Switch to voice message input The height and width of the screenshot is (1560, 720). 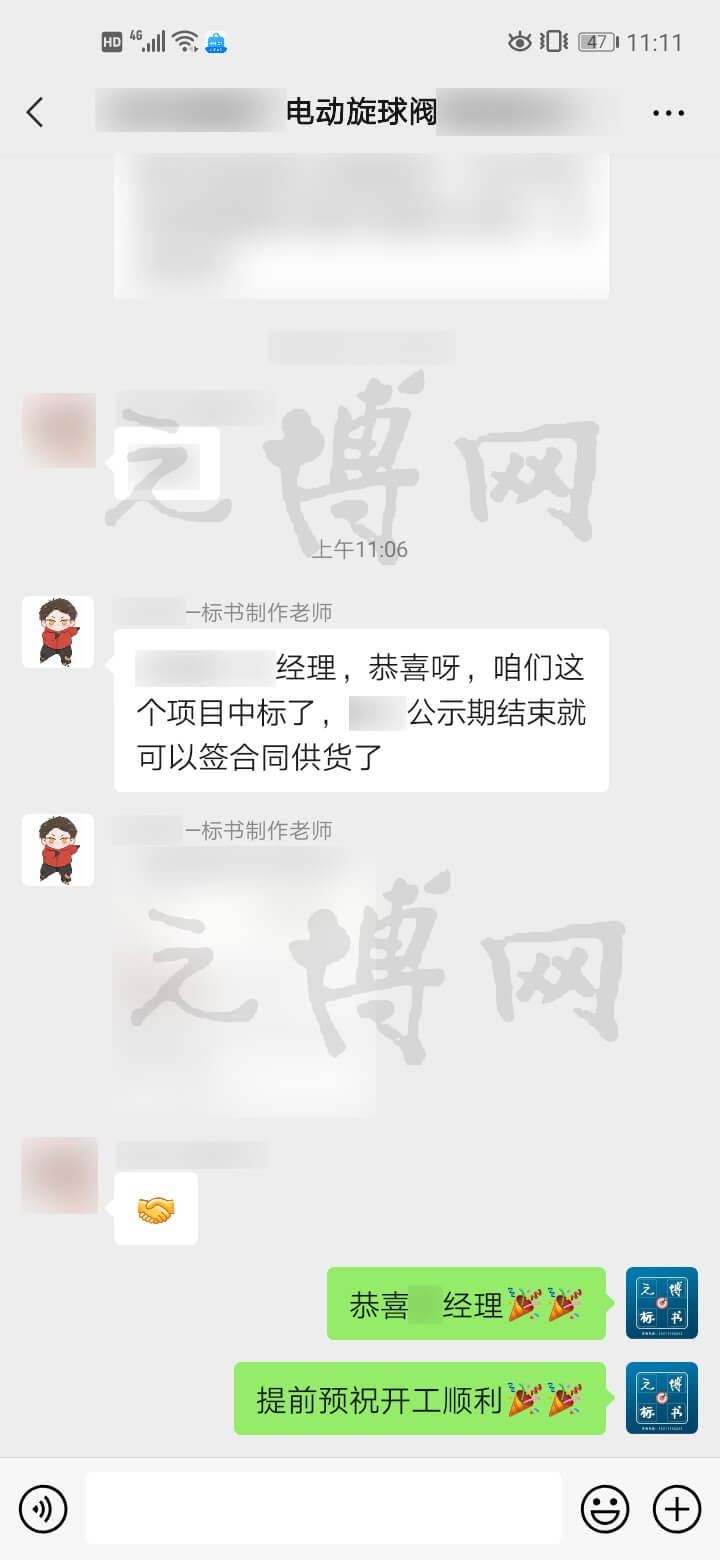click(43, 1509)
